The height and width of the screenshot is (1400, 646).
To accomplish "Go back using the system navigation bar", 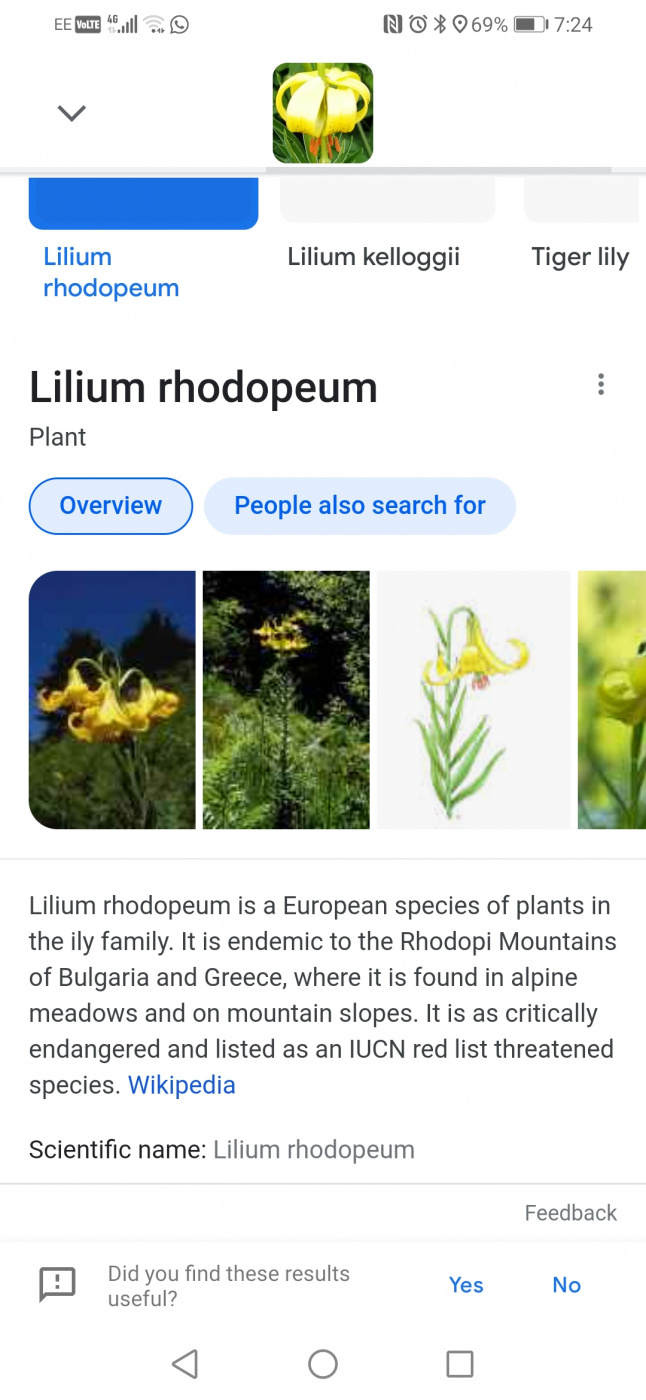I will (x=185, y=1364).
